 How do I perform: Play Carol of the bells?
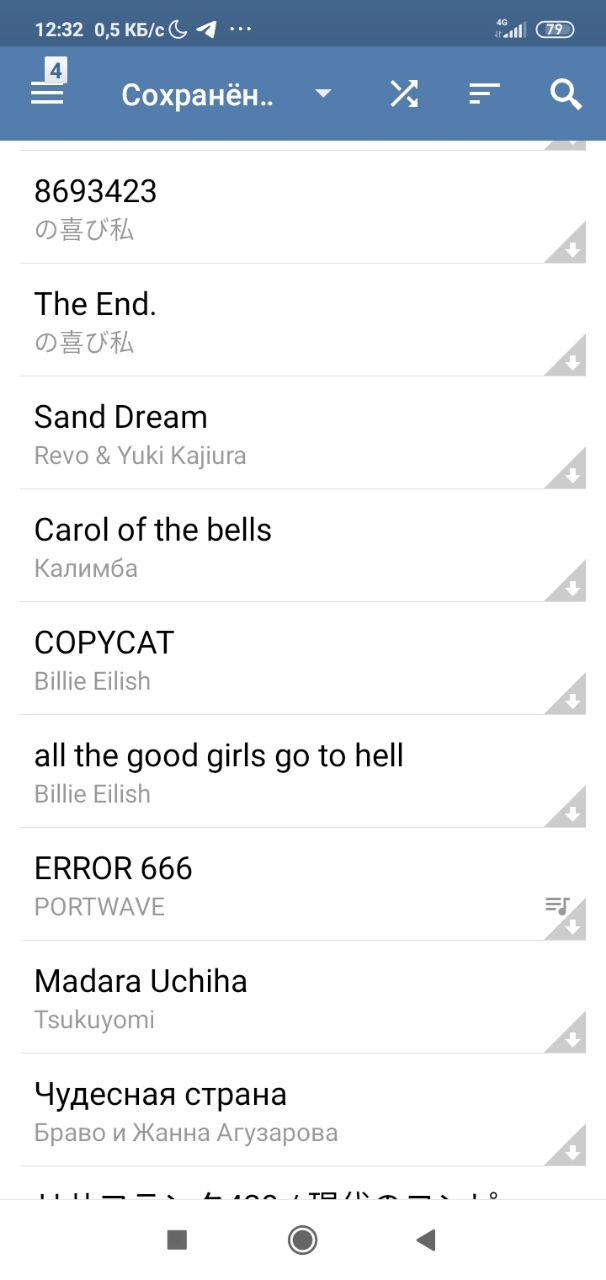click(303, 547)
